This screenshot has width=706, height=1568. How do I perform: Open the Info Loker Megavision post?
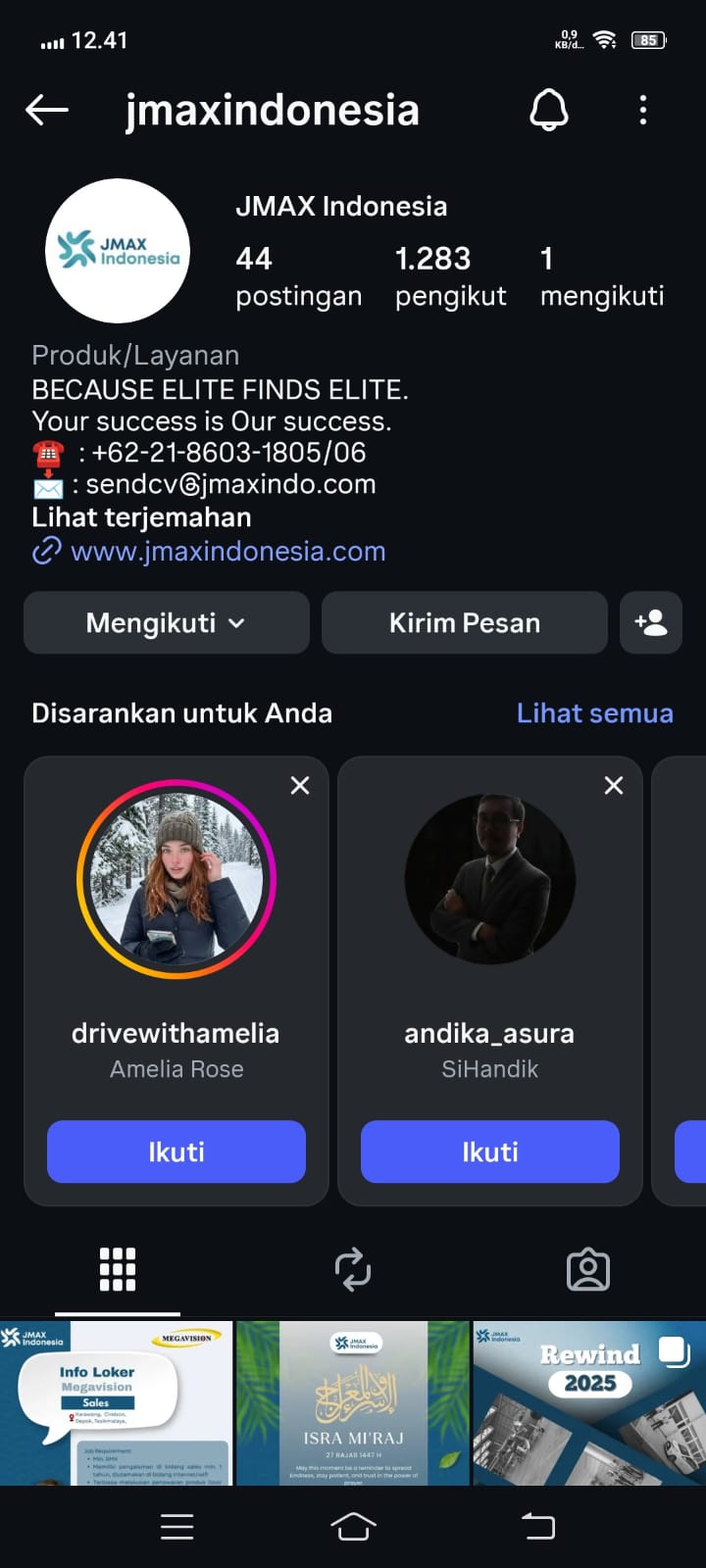click(117, 1403)
